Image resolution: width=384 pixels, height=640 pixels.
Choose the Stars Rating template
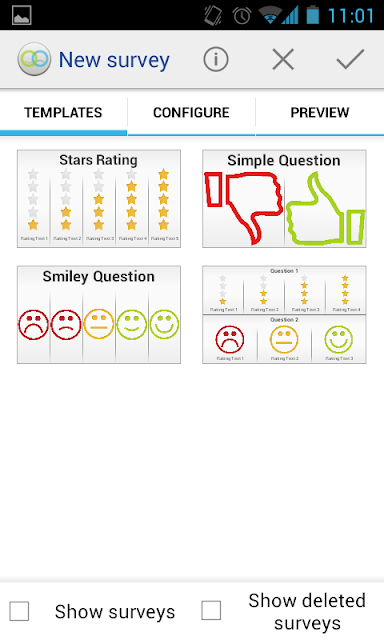point(99,198)
